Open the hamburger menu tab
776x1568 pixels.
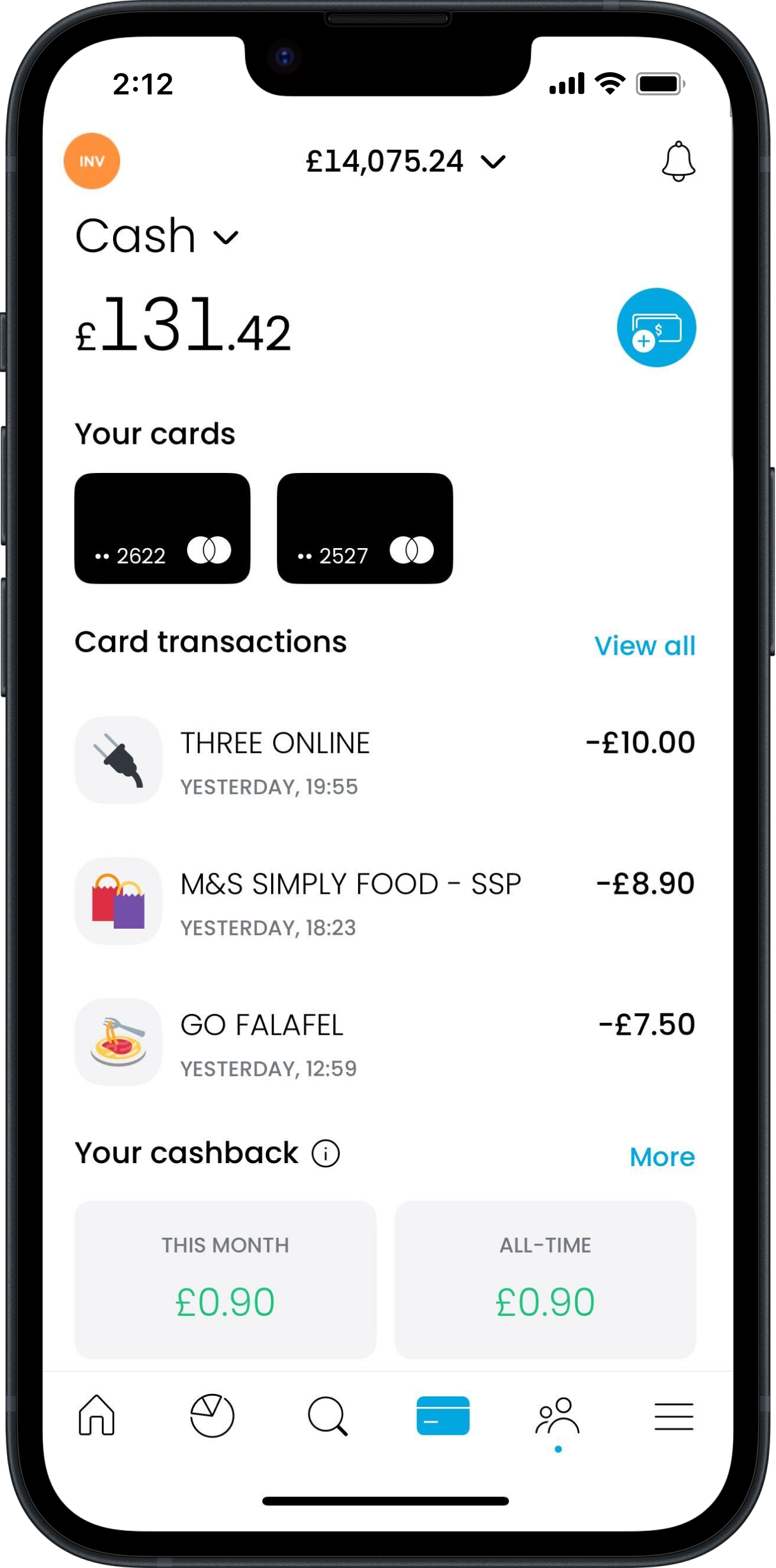(673, 1416)
